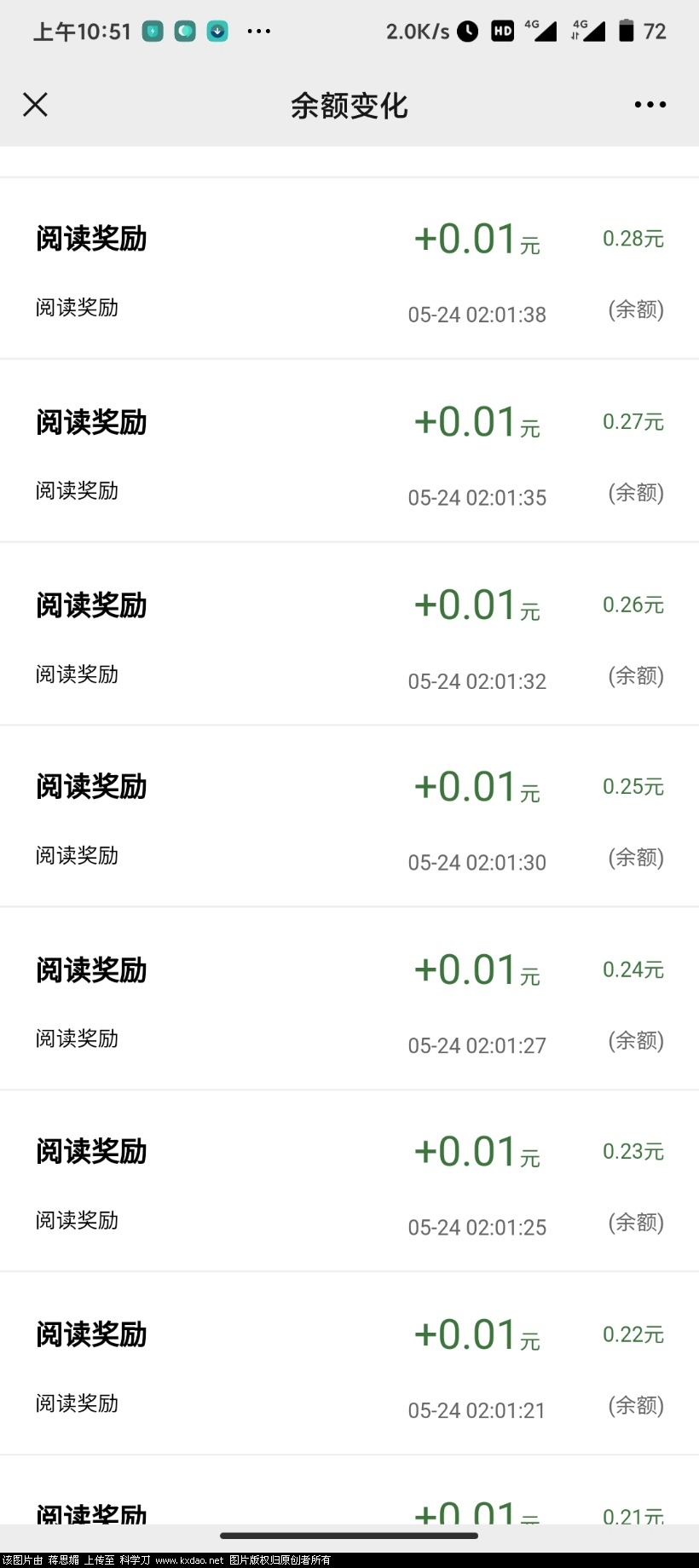The height and width of the screenshot is (1568, 699).
Task: Click the leftmost teal notification icon
Action: point(152,30)
